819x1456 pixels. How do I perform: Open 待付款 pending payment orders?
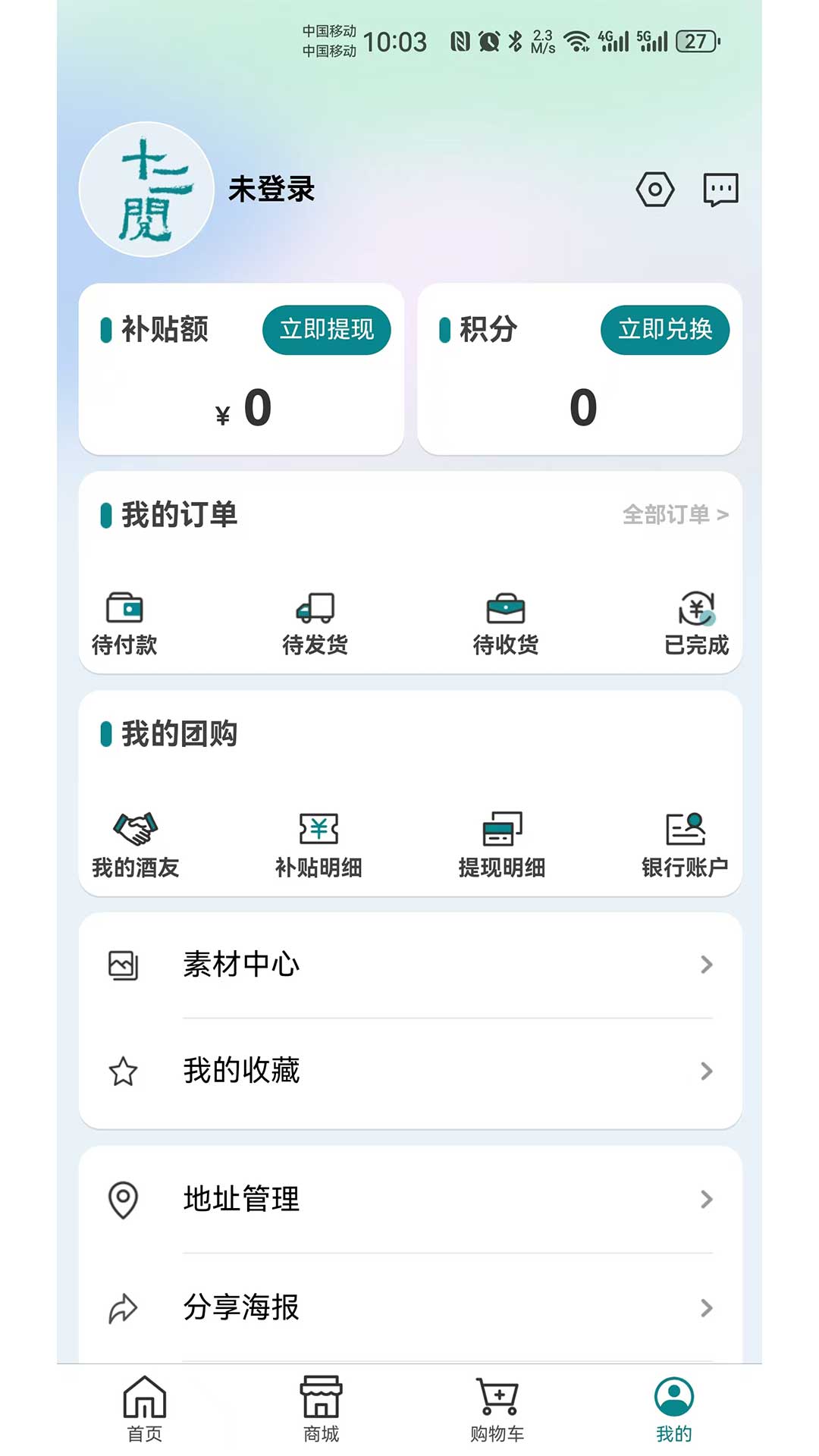coord(124,623)
